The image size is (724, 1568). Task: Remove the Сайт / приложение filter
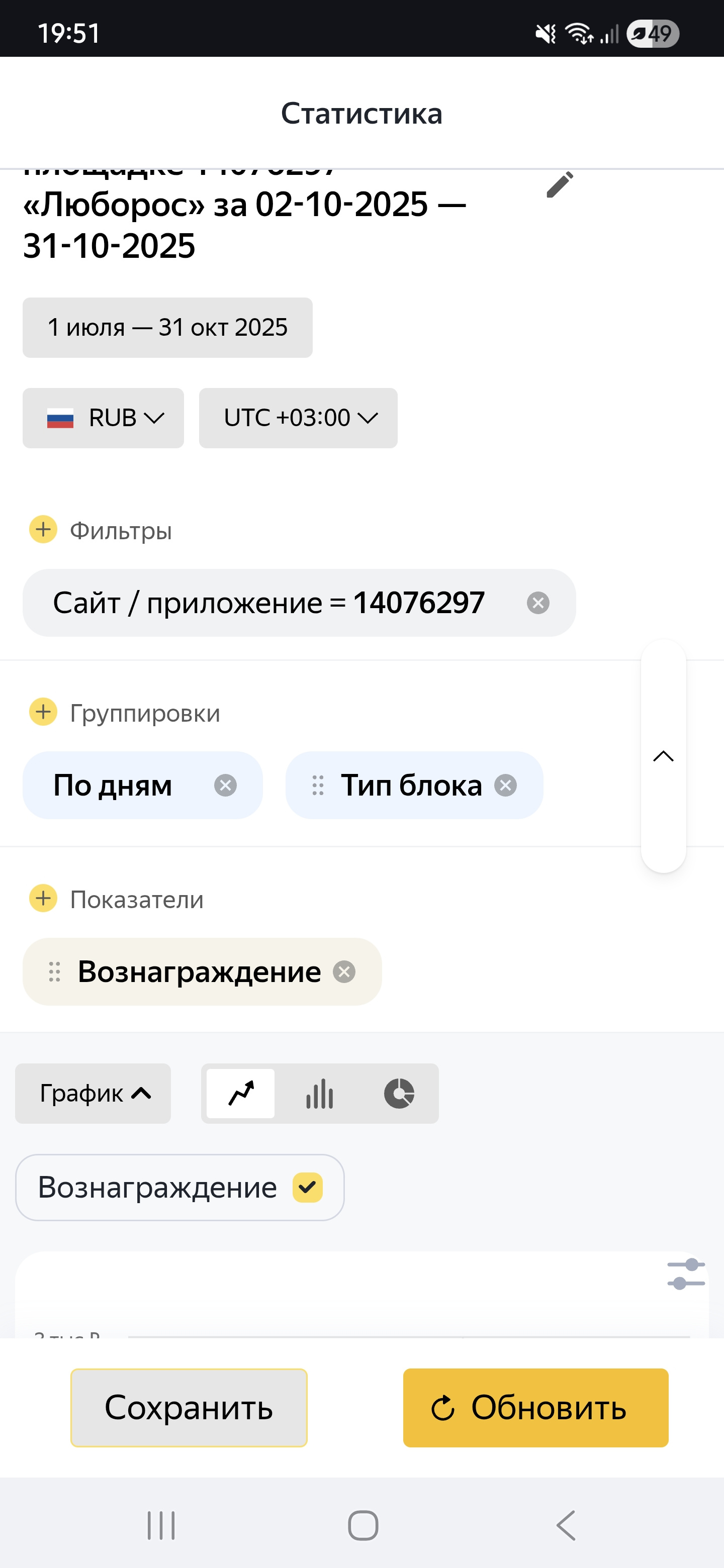click(537, 603)
